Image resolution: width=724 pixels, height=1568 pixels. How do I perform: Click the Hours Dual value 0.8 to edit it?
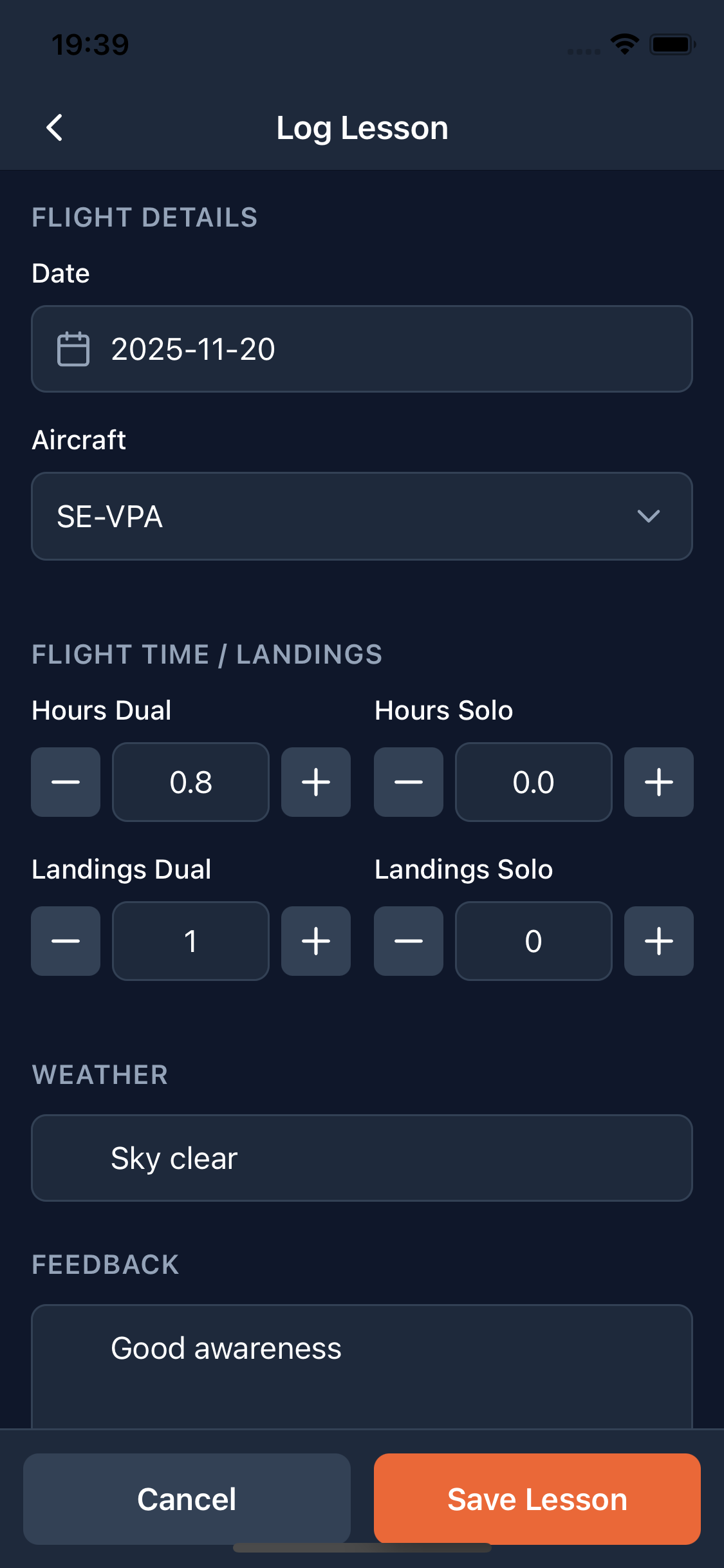[x=190, y=782]
